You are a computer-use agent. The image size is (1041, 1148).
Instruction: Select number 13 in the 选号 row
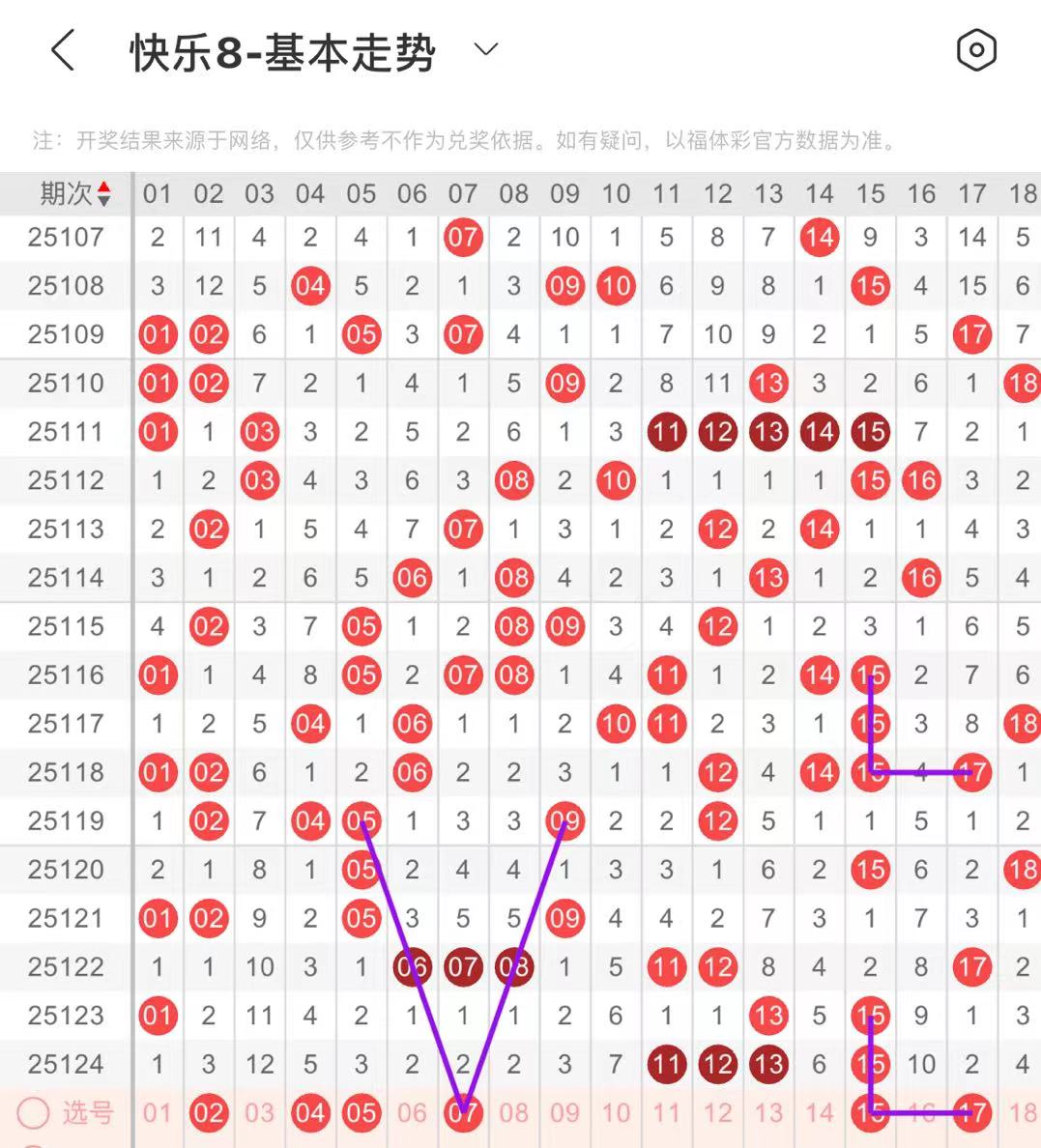point(768,1113)
